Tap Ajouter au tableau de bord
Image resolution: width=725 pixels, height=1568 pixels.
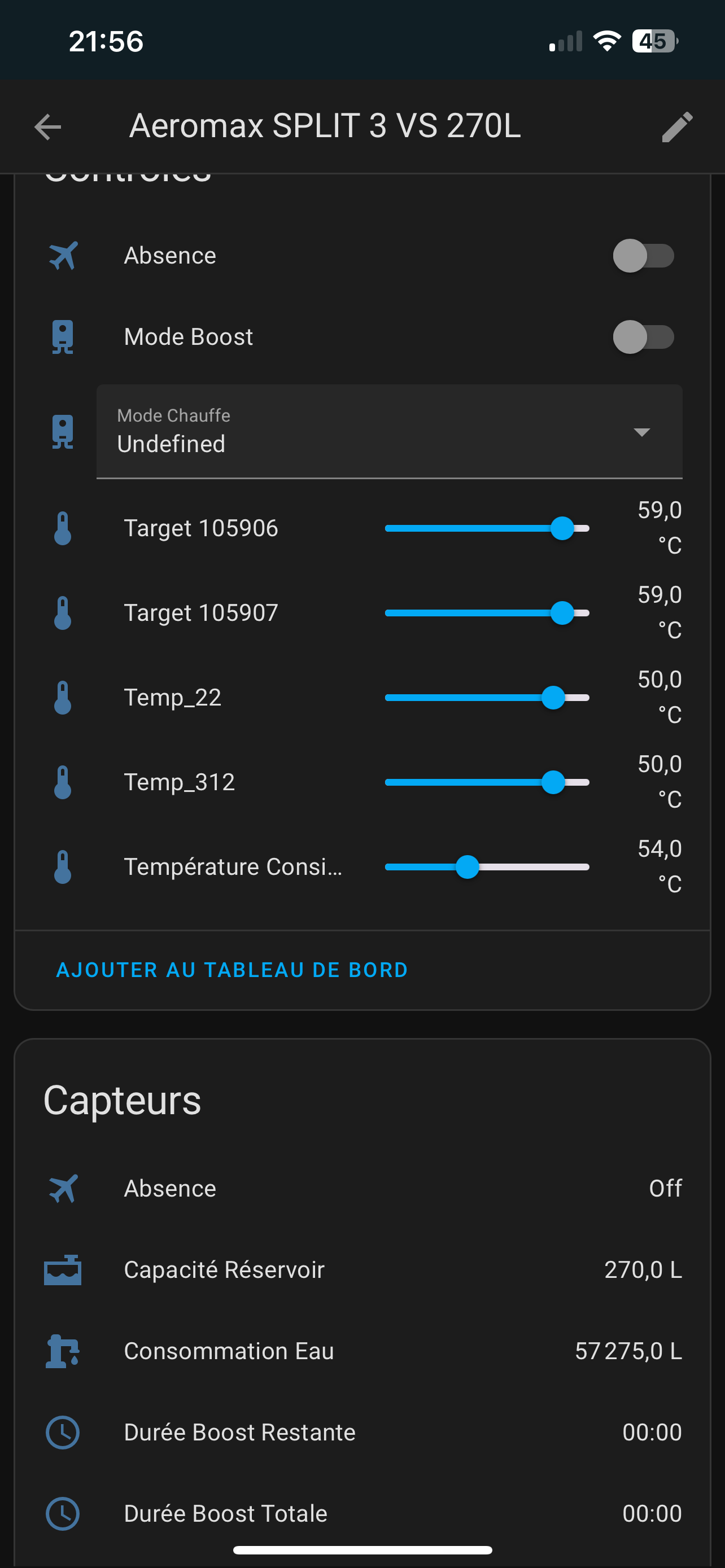[232, 970]
